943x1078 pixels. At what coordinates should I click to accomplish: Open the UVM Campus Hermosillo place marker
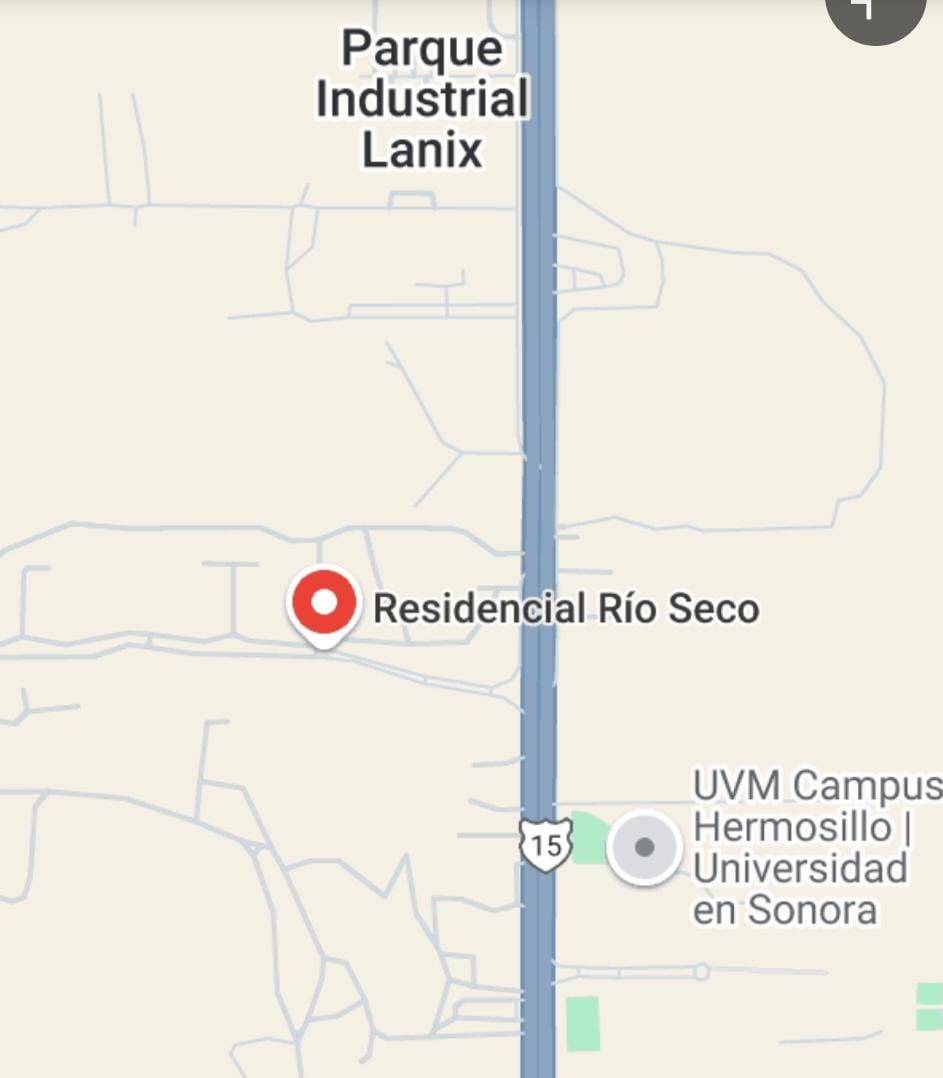click(644, 848)
